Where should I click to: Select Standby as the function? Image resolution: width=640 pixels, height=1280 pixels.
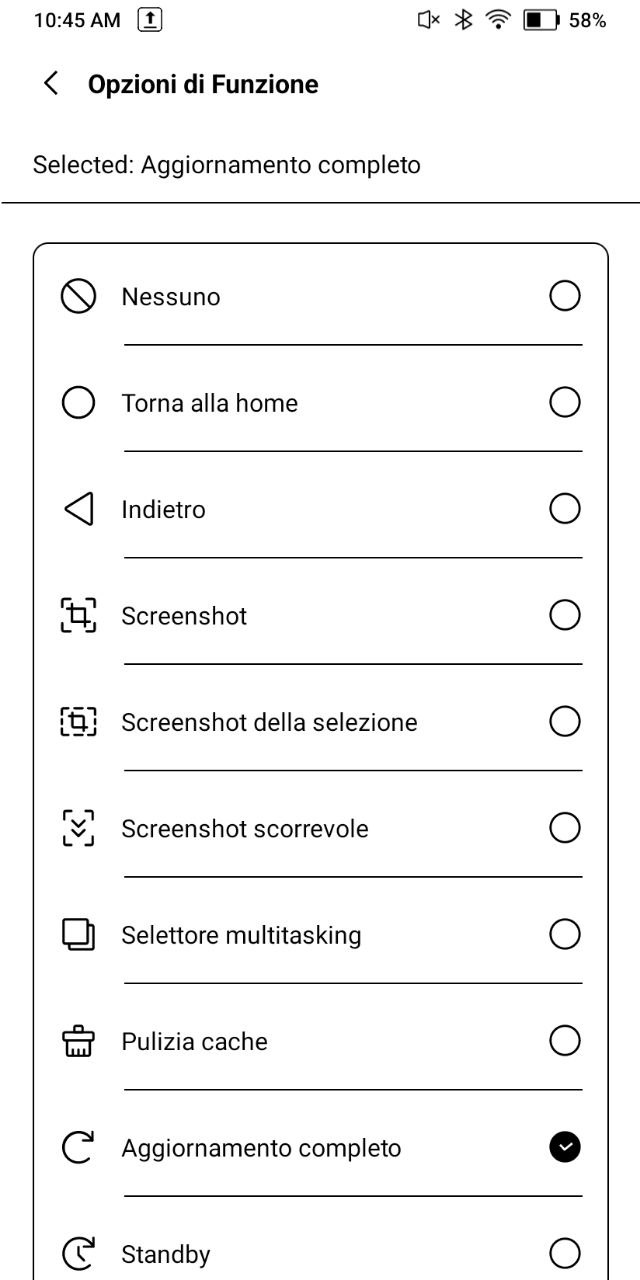tap(320, 1253)
